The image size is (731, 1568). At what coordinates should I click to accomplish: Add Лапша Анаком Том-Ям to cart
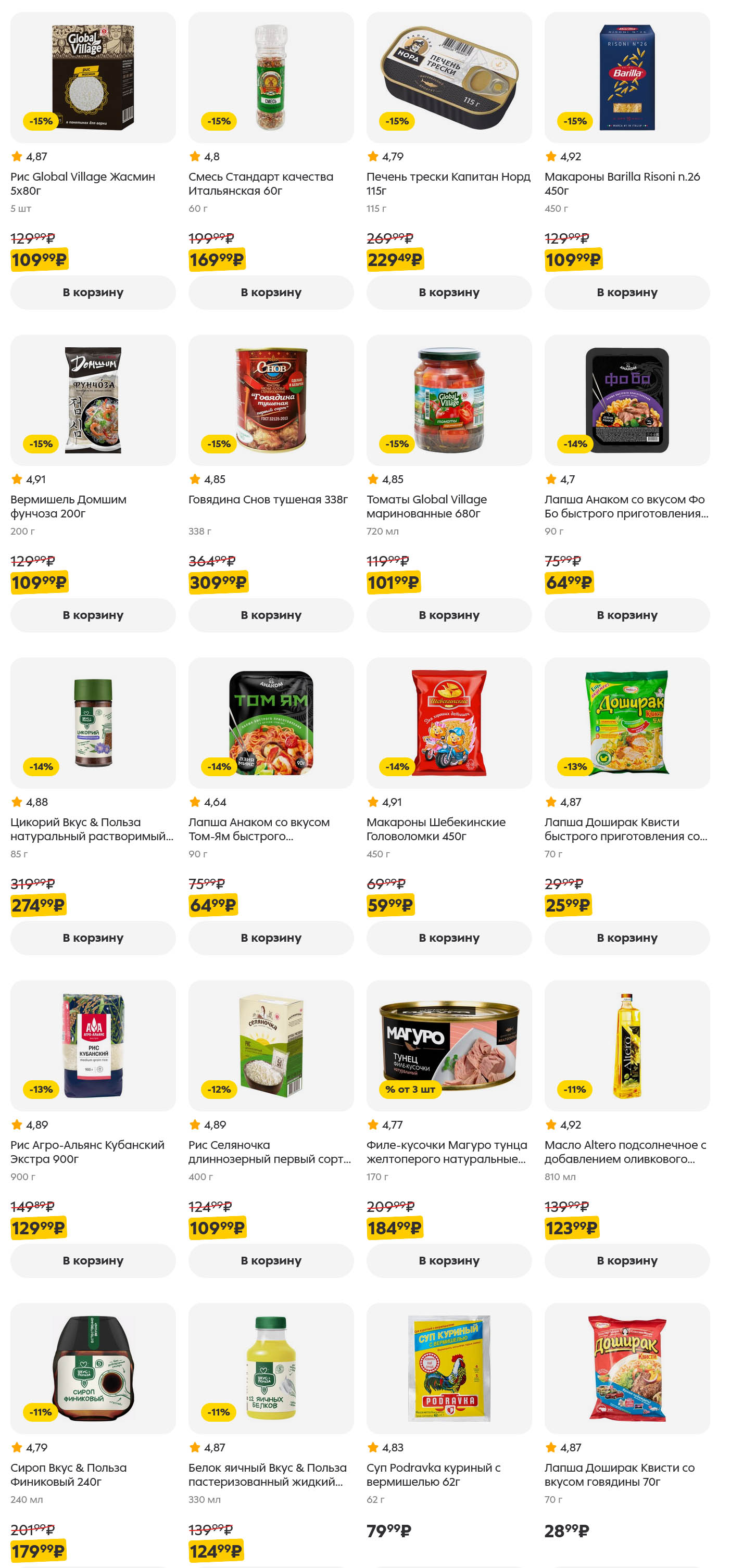point(271,938)
